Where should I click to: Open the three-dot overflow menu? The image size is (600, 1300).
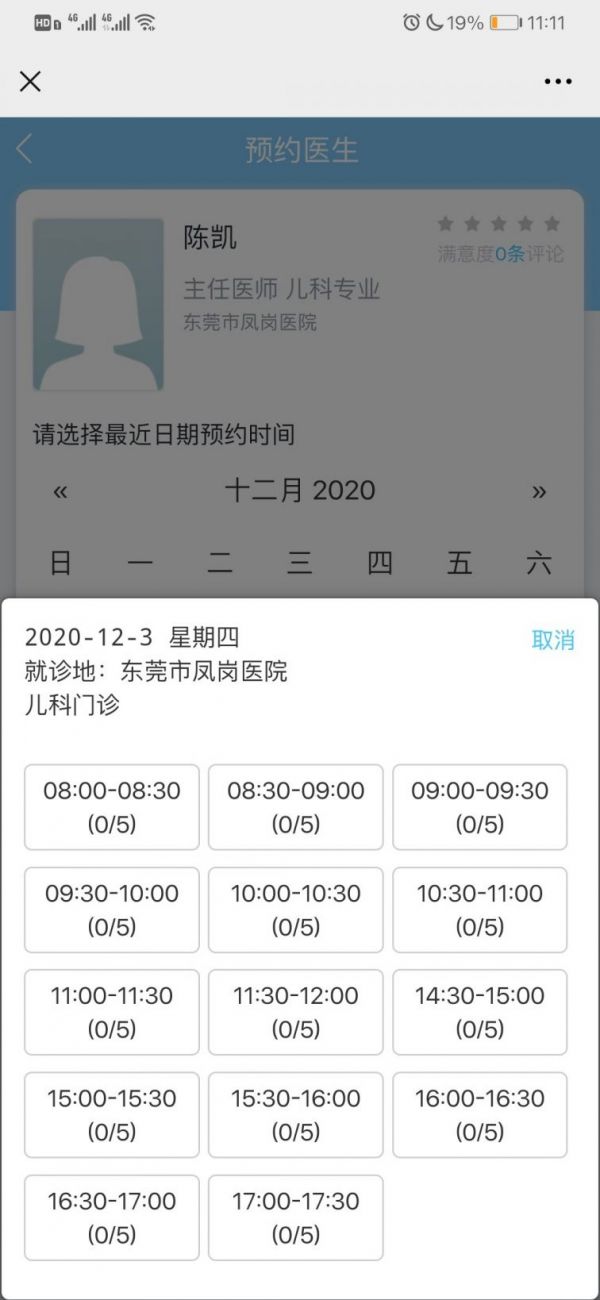558,81
